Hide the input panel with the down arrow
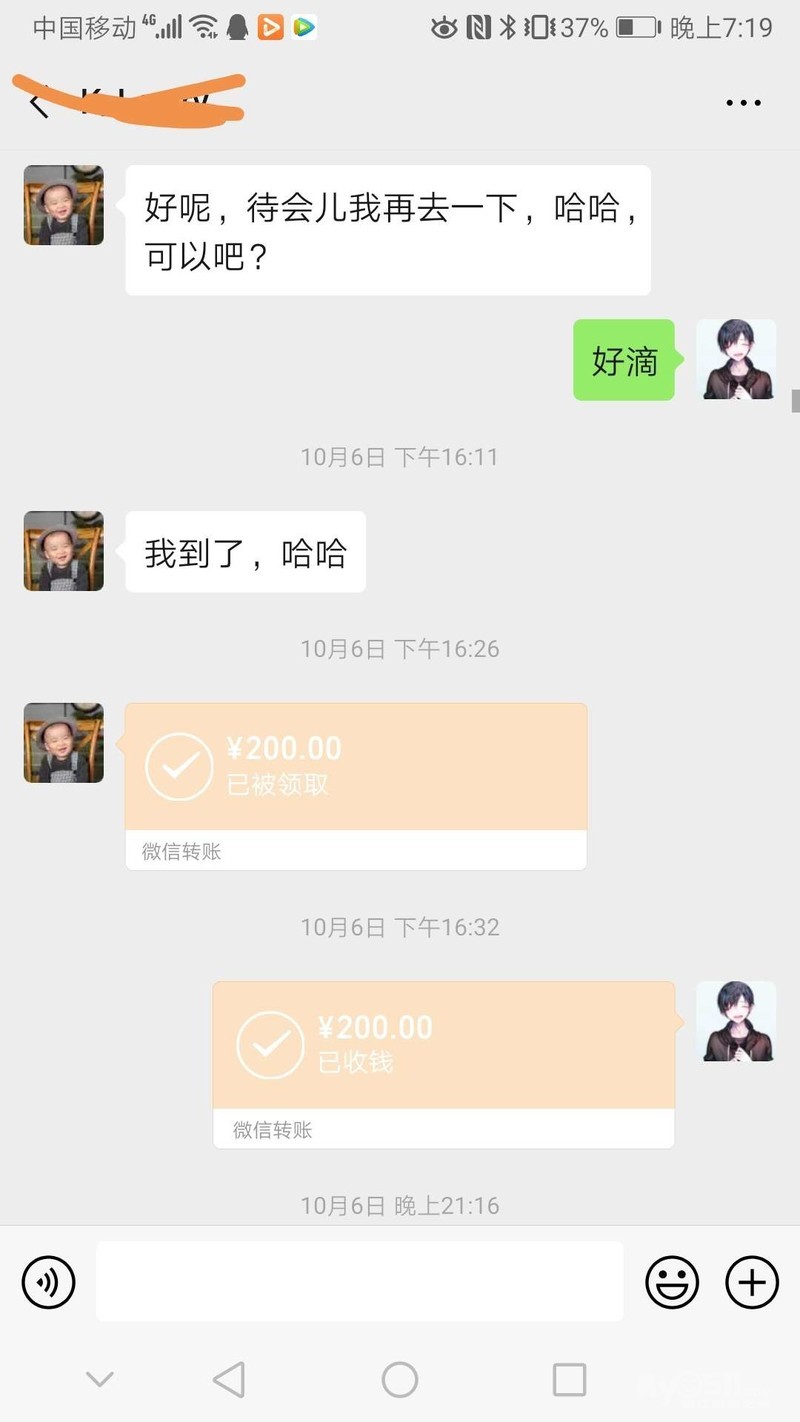 click(99, 1380)
